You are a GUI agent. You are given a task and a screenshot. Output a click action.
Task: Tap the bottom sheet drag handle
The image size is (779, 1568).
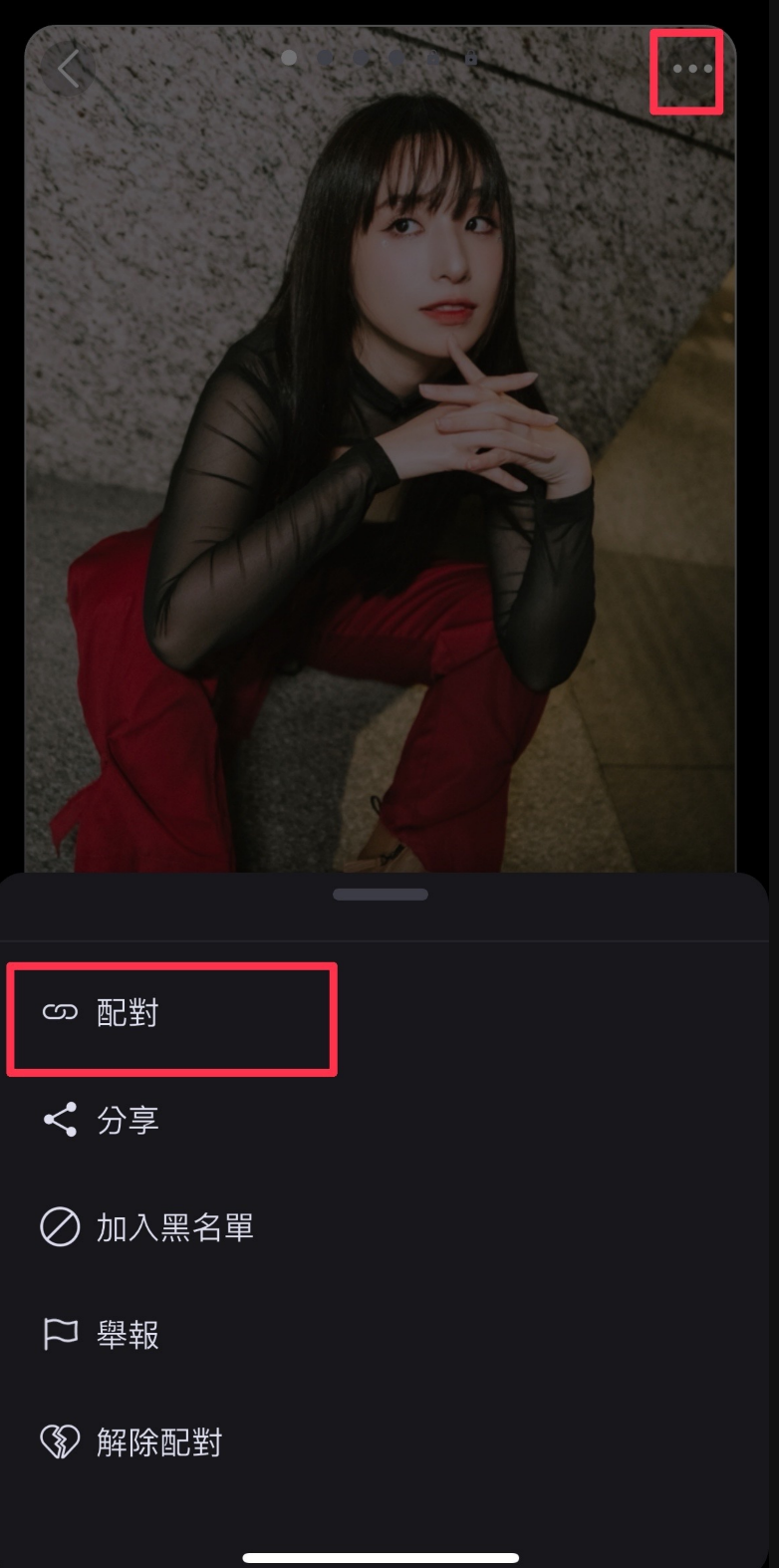click(381, 895)
